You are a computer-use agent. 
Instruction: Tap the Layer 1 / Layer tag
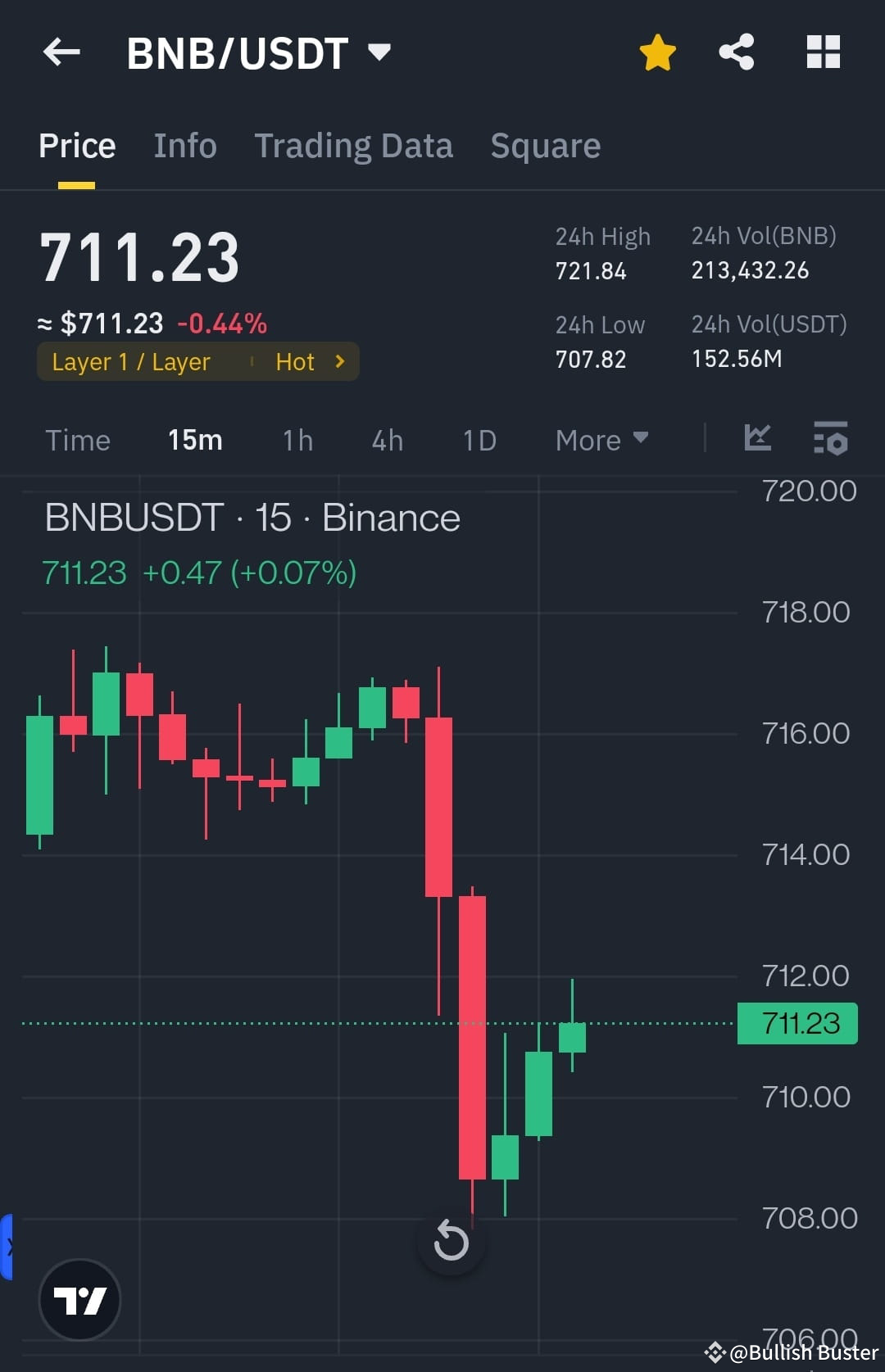click(130, 361)
